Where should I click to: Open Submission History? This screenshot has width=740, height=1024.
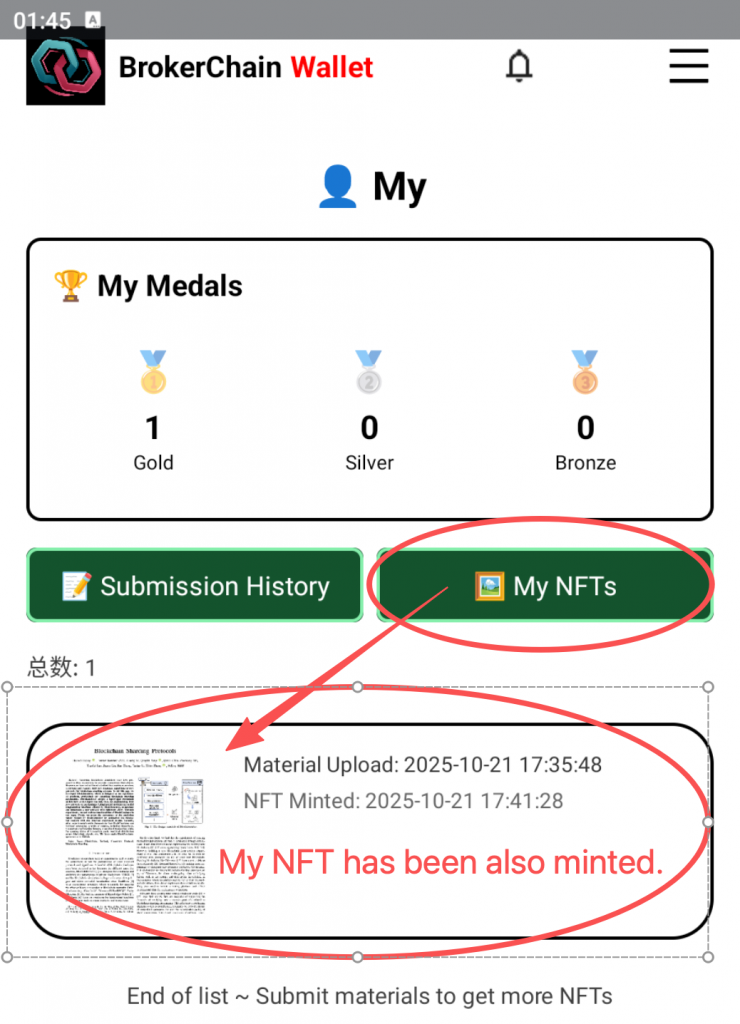pos(195,586)
